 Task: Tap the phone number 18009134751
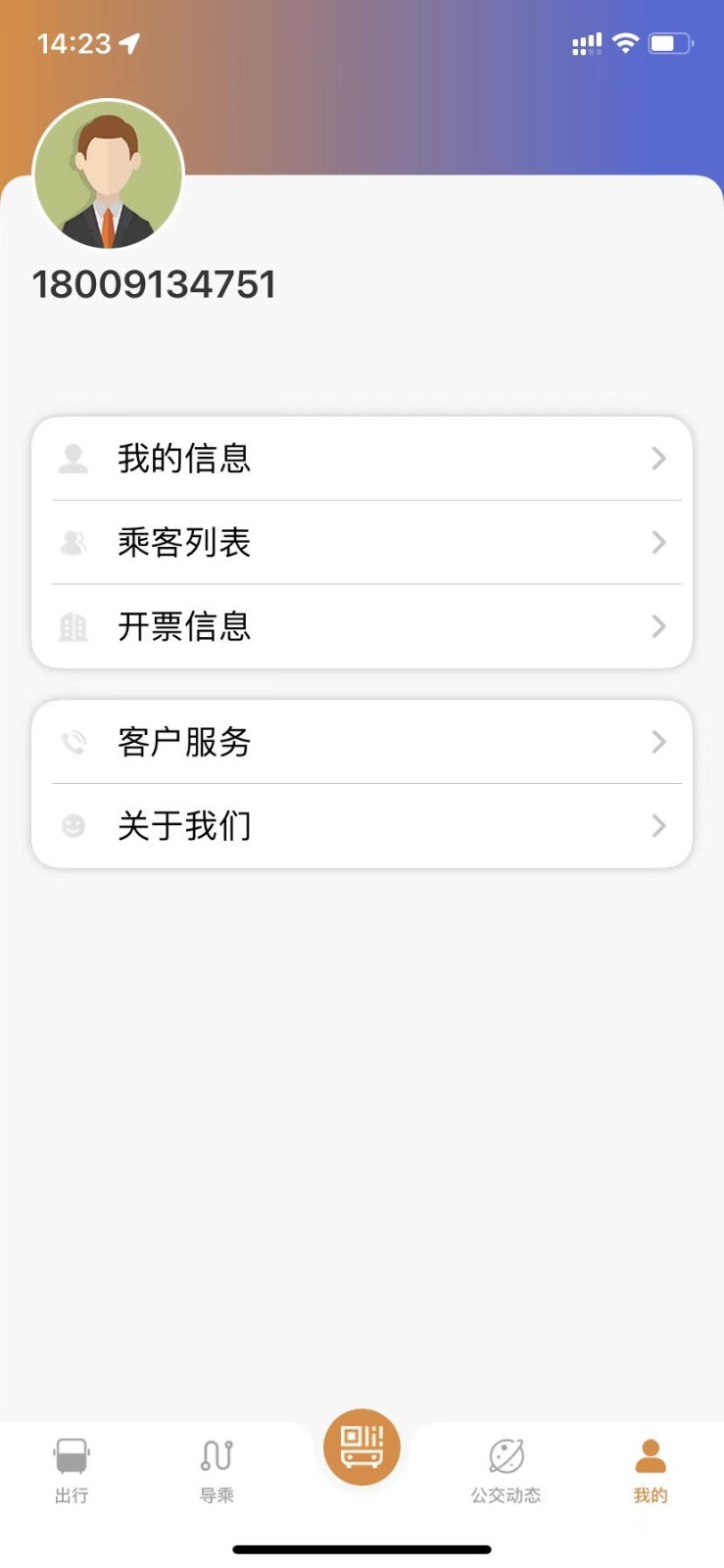(x=157, y=284)
